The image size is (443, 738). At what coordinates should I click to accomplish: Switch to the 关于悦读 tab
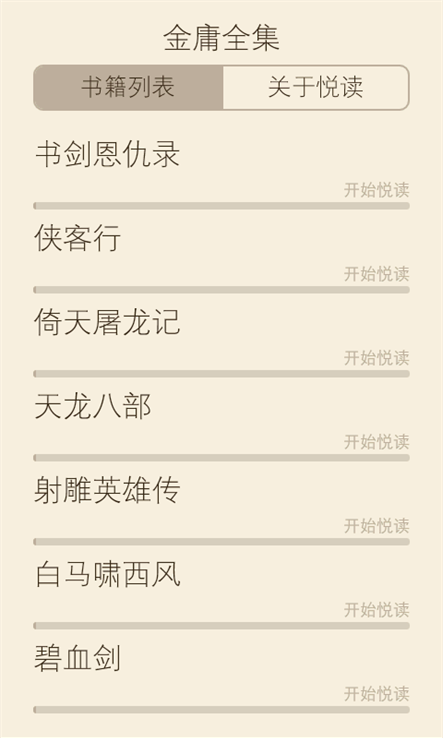coord(315,88)
